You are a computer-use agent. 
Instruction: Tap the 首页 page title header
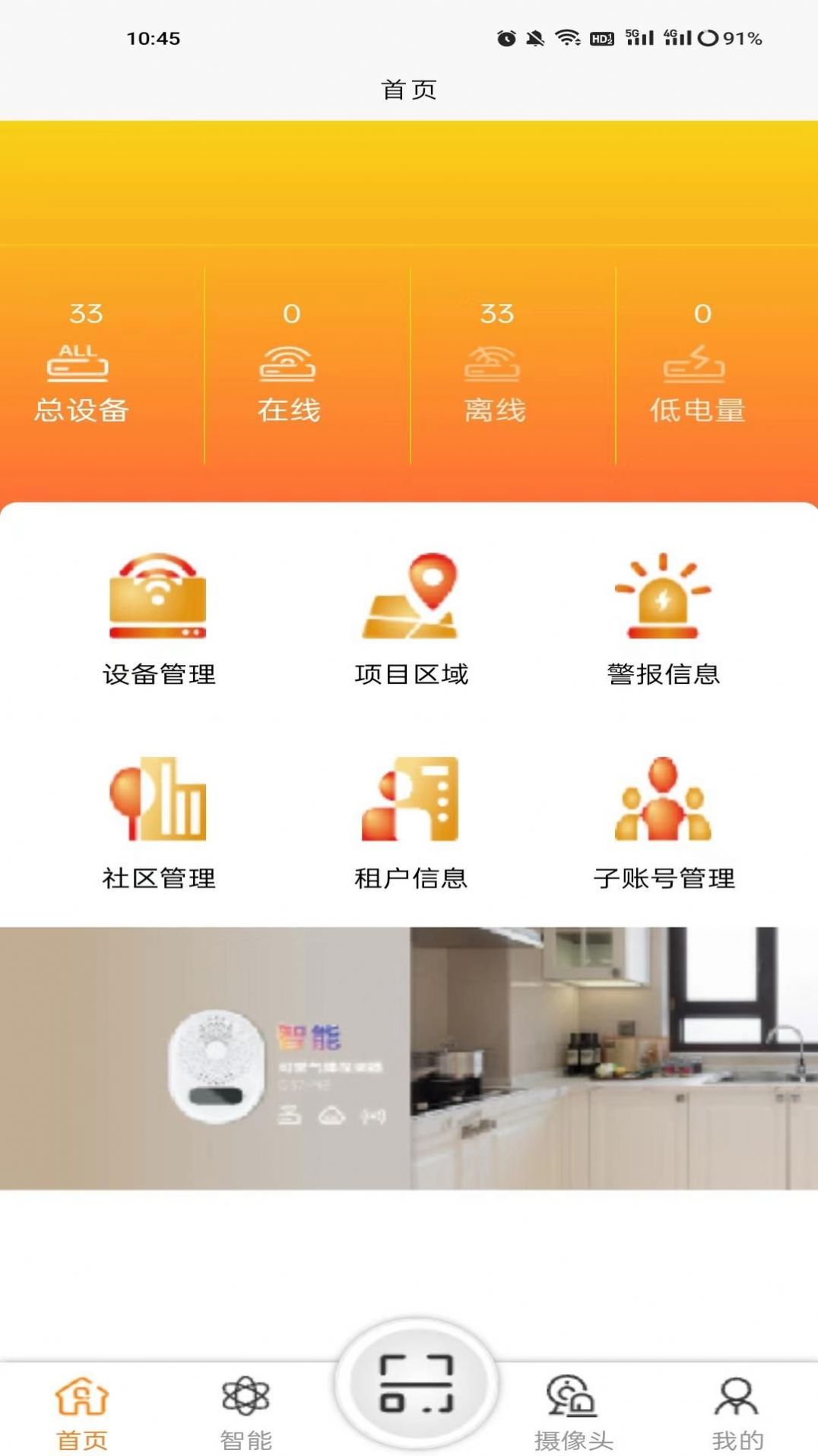(x=409, y=89)
